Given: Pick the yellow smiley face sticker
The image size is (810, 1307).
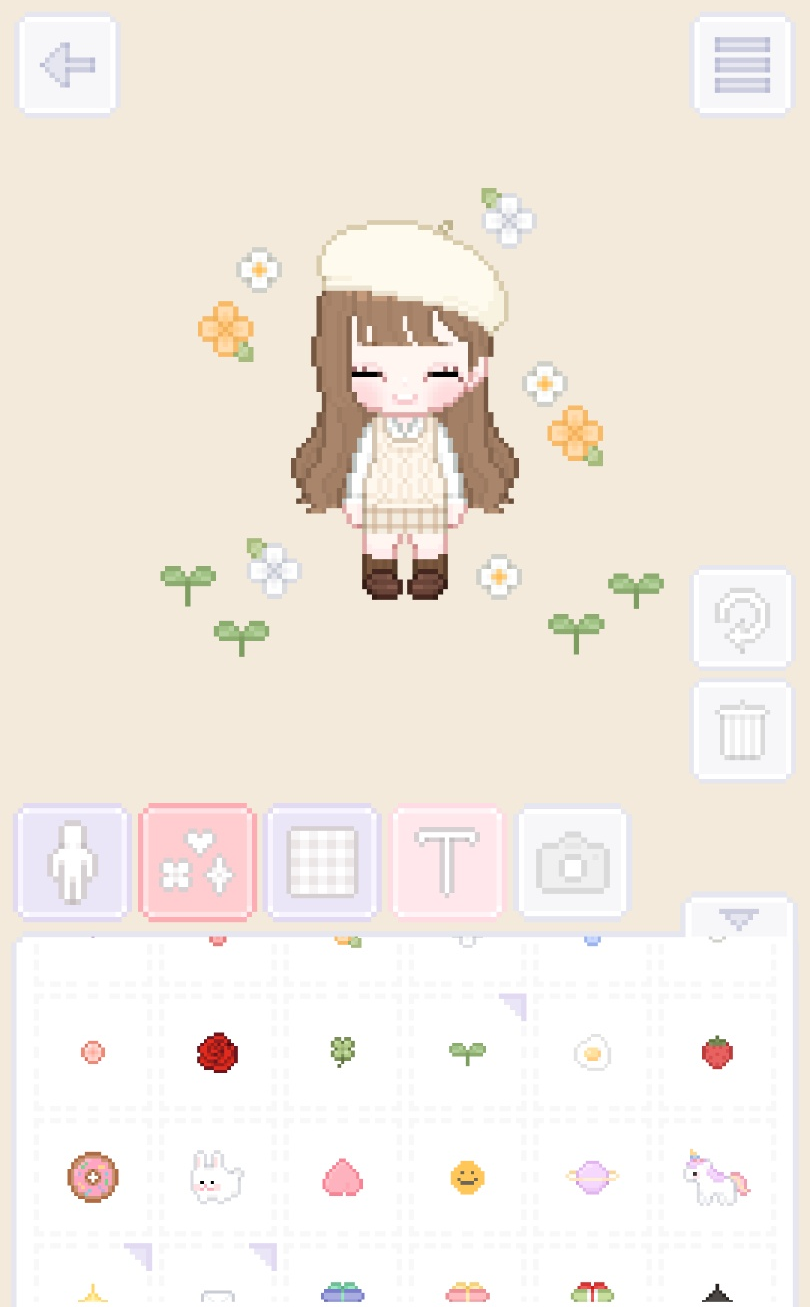Looking at the screenshot, I should click(x=467, y=1179).
